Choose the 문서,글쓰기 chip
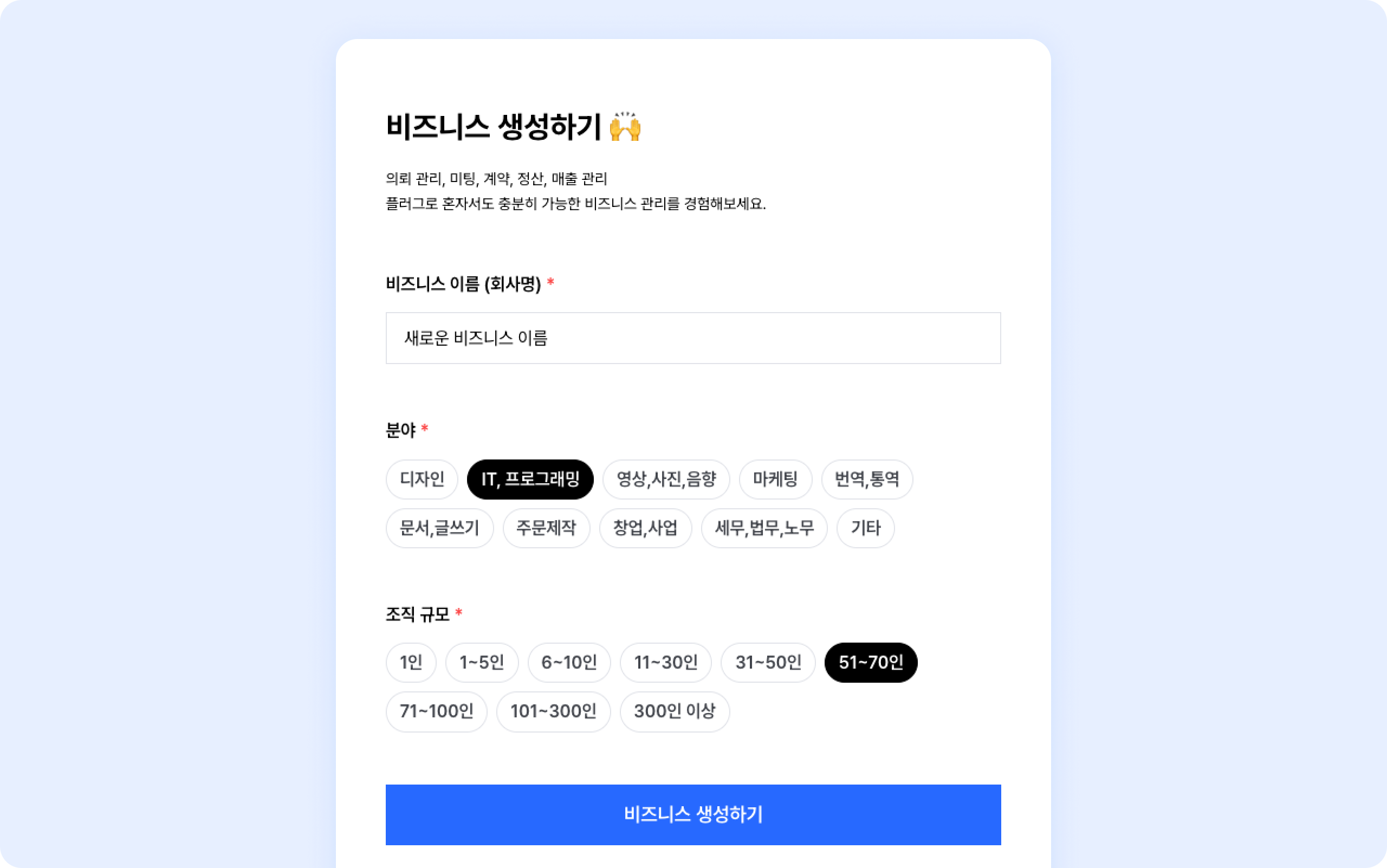This screenshot has height=868, width=1387. (x=439, y=528)
